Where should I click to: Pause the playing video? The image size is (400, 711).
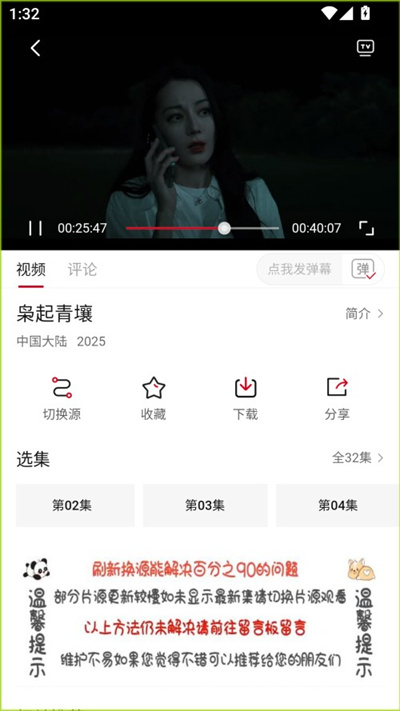pos(35,228)
